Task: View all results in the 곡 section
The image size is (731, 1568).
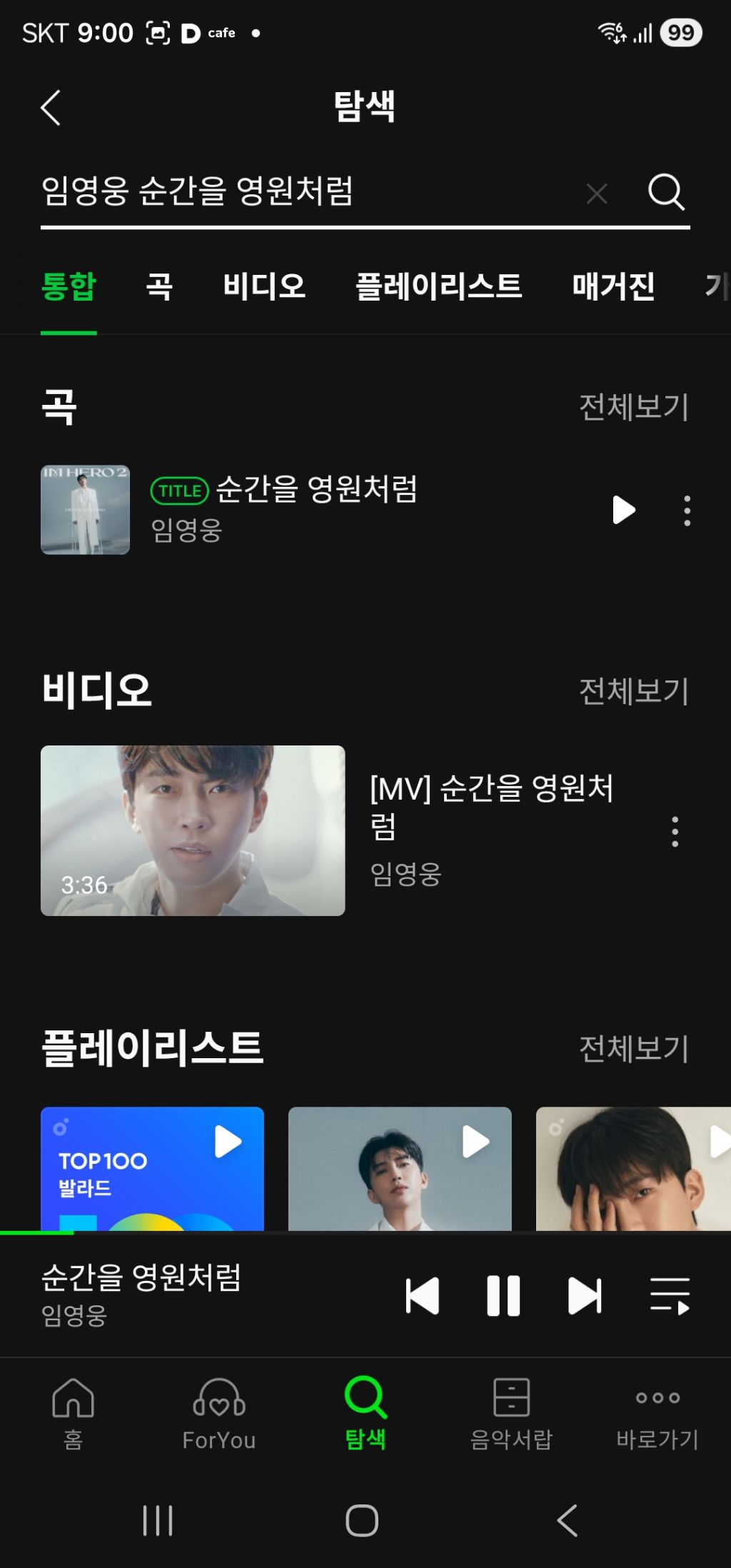Action: coord(634,407)
